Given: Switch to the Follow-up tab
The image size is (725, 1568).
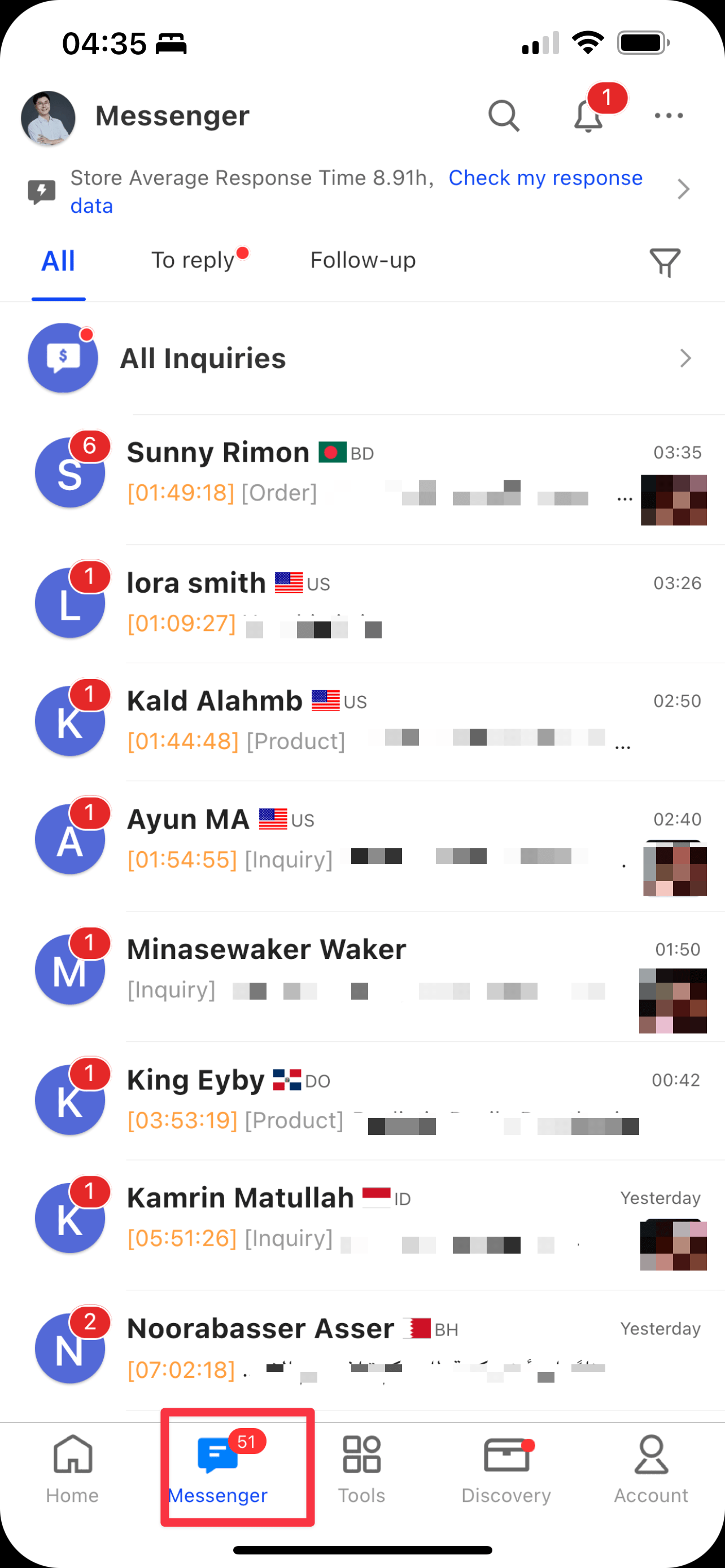Looking at the screenshot, I should point(363,261).
